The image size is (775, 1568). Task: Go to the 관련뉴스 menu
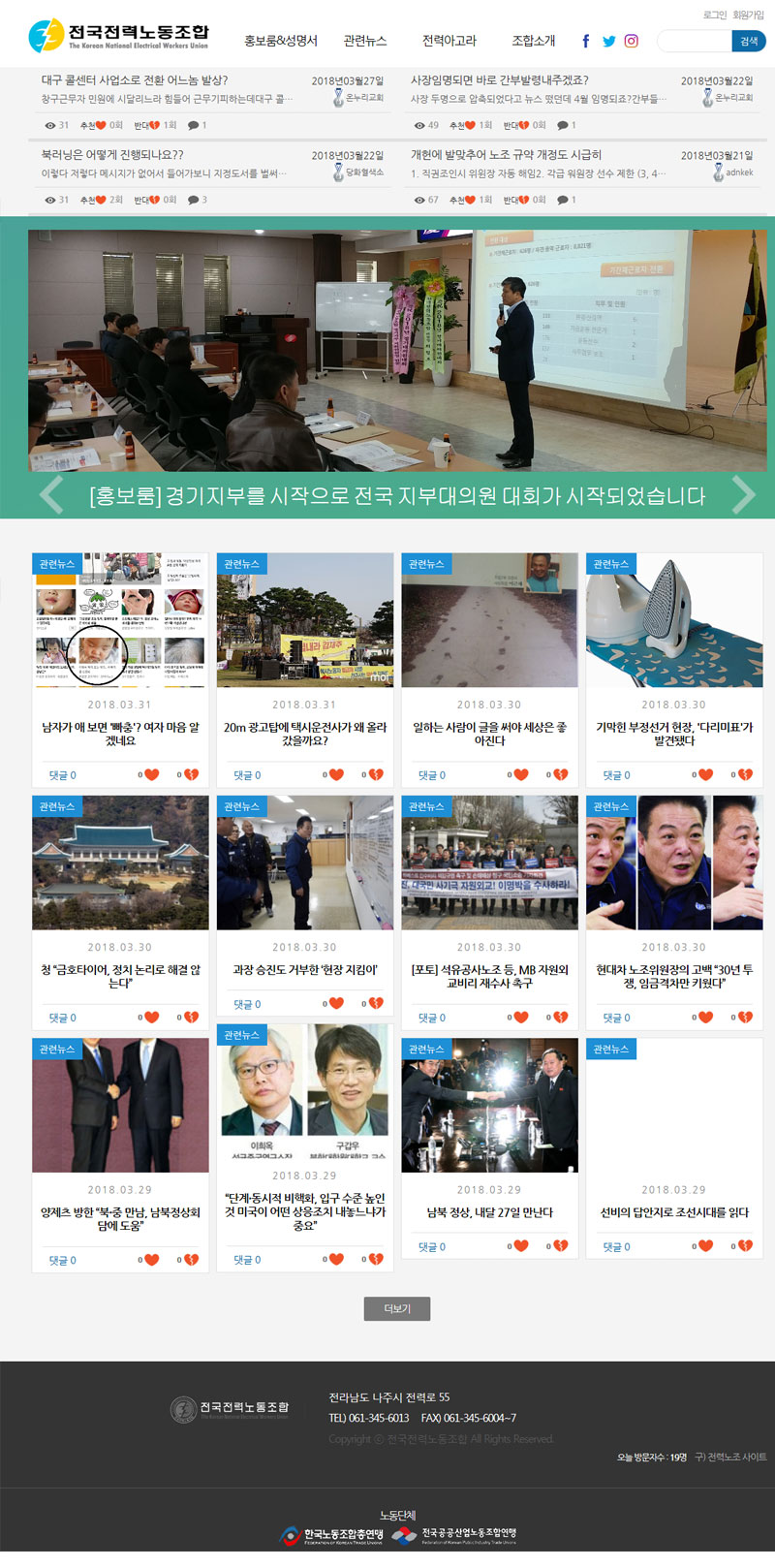coord(365,41)
